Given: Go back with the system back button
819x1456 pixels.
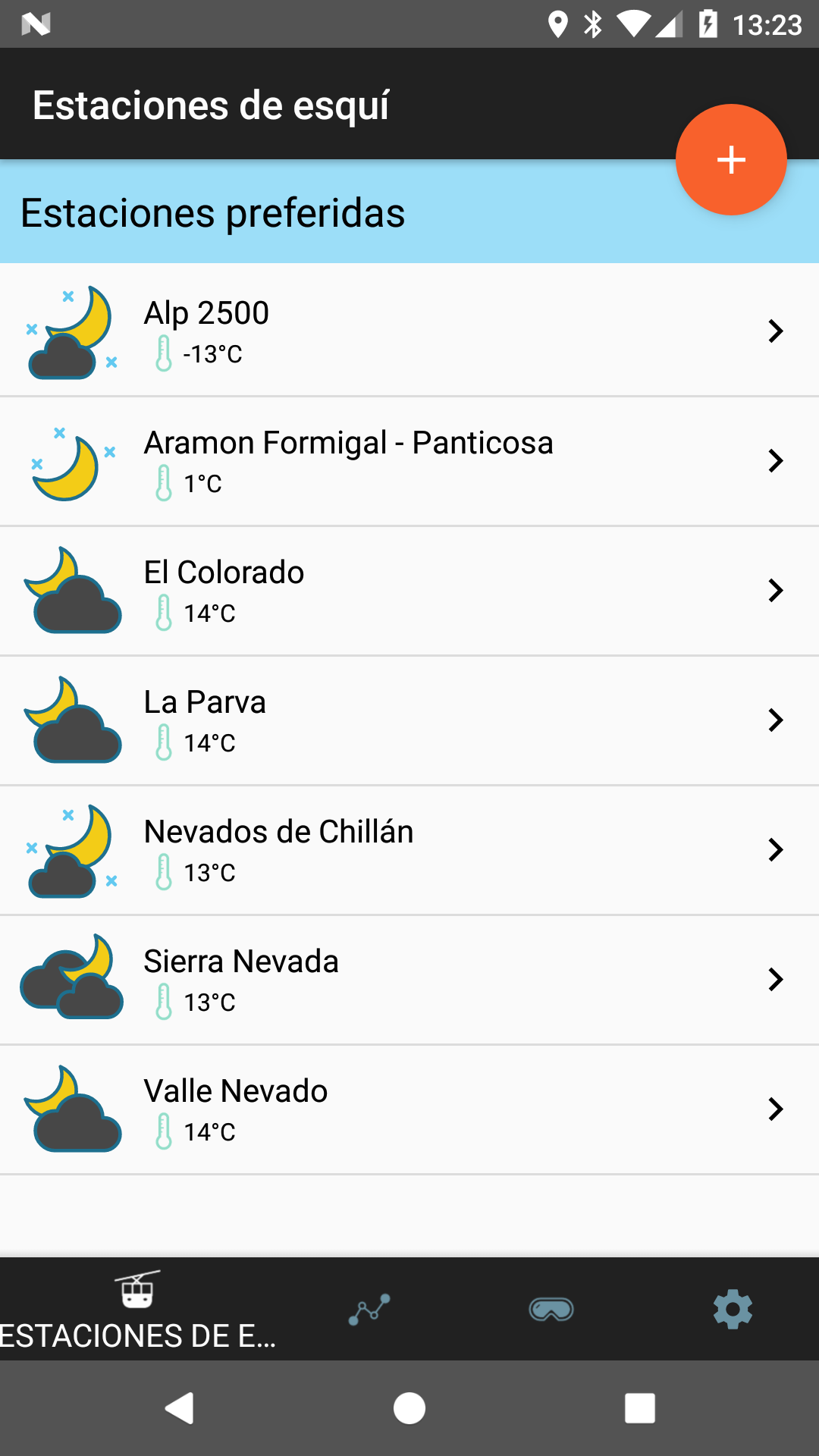Looking at the screenshot, I should 180,1408.
